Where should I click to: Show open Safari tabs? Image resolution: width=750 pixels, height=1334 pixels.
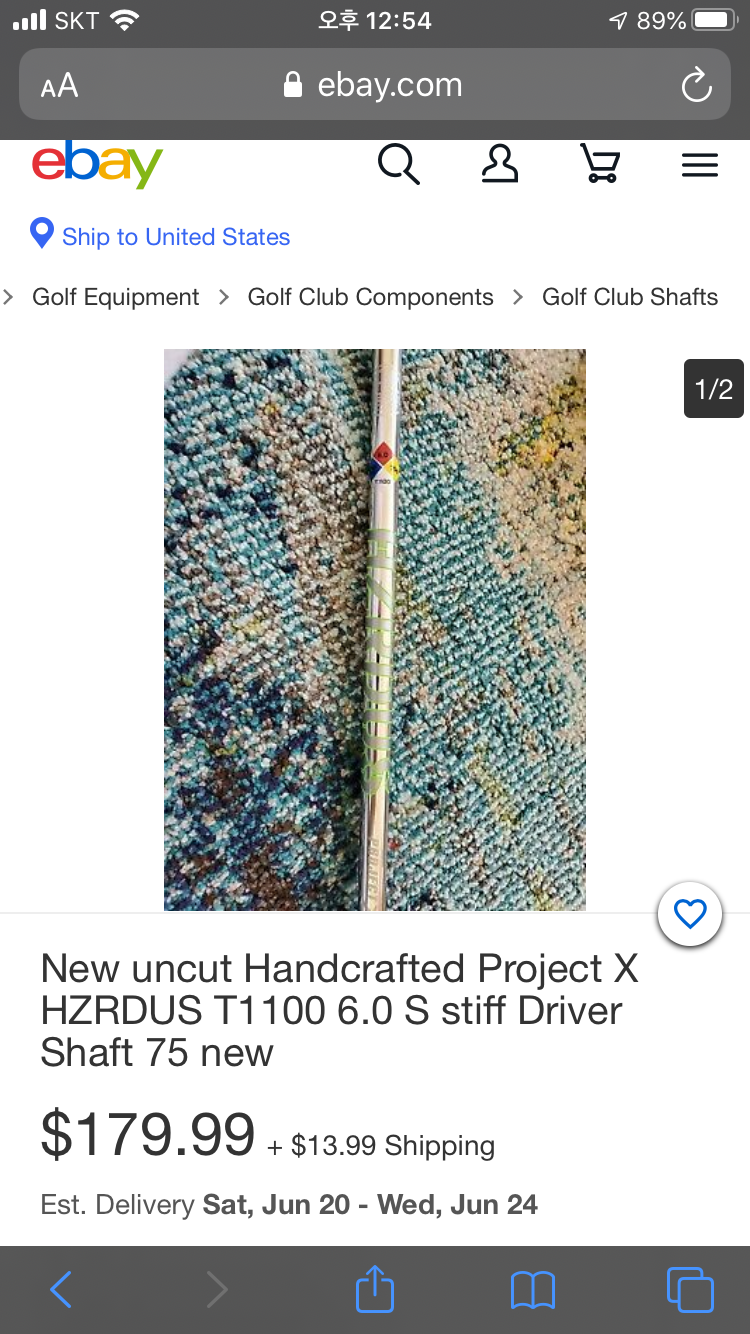tap(689, 1289)
